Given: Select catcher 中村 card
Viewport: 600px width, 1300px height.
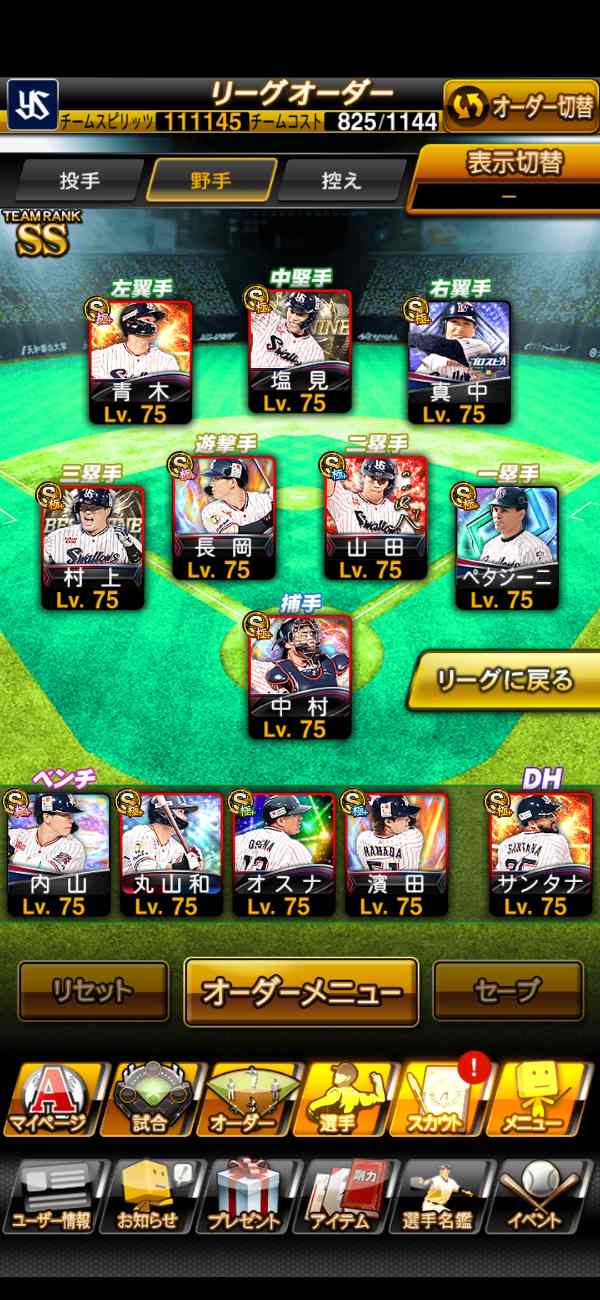Looking at the screenshot, I should 300,678.
